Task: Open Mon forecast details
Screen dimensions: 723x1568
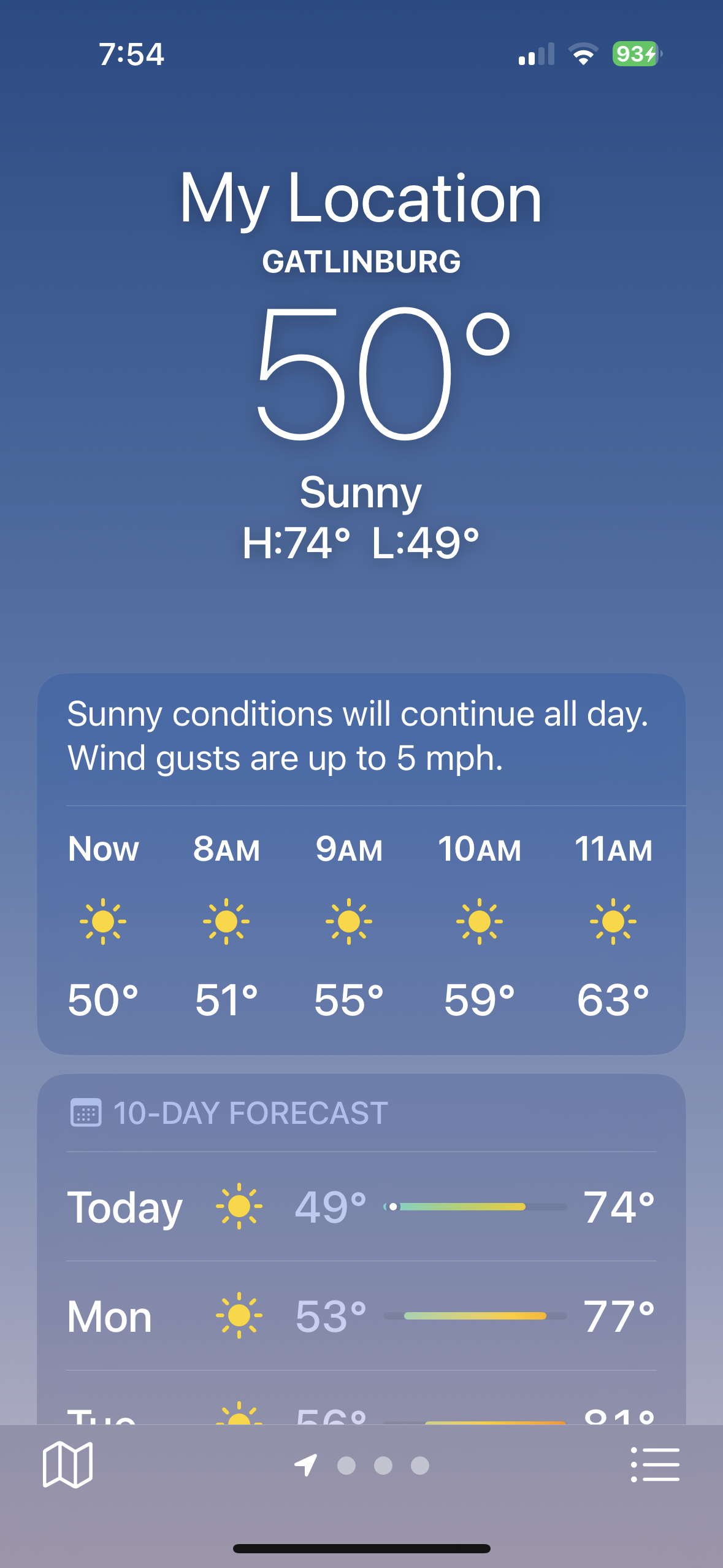Action: tap(361, 1316)
